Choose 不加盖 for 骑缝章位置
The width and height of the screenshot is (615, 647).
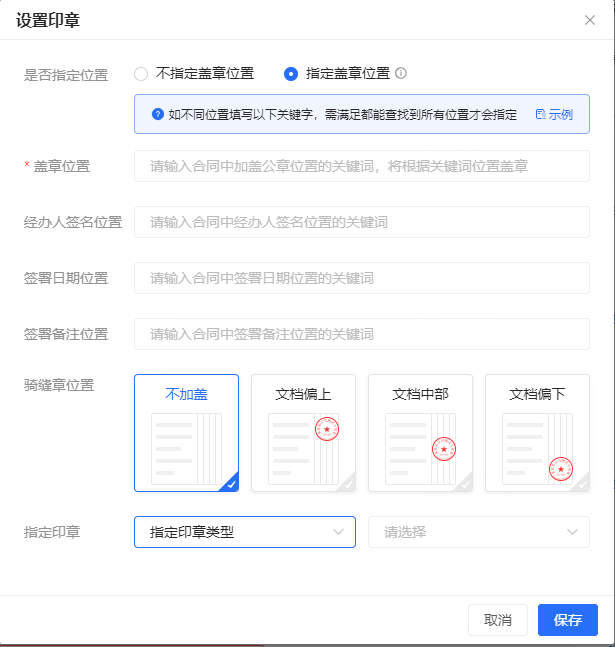pos(186,433)
